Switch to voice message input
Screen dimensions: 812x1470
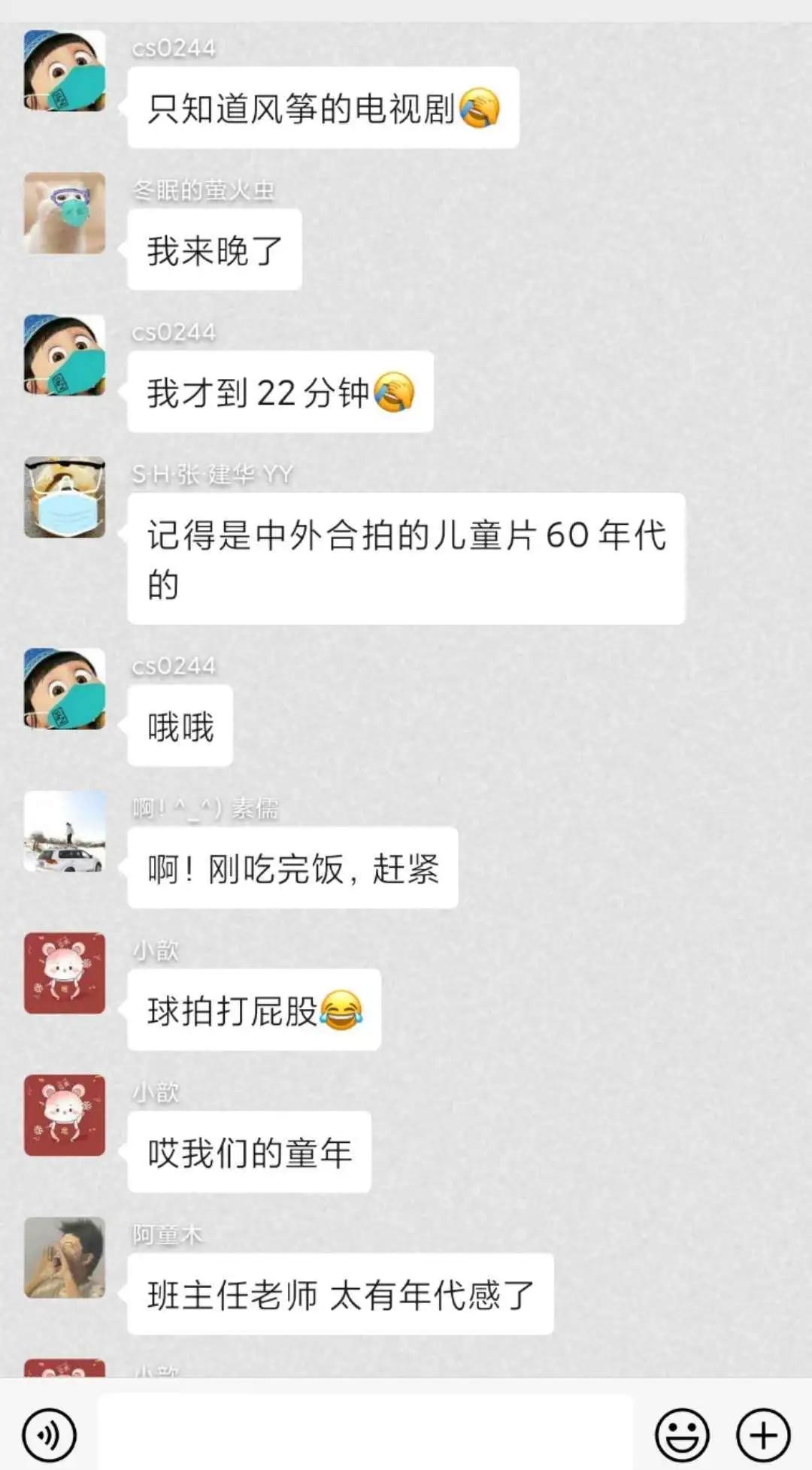[x=50, y=1435]
